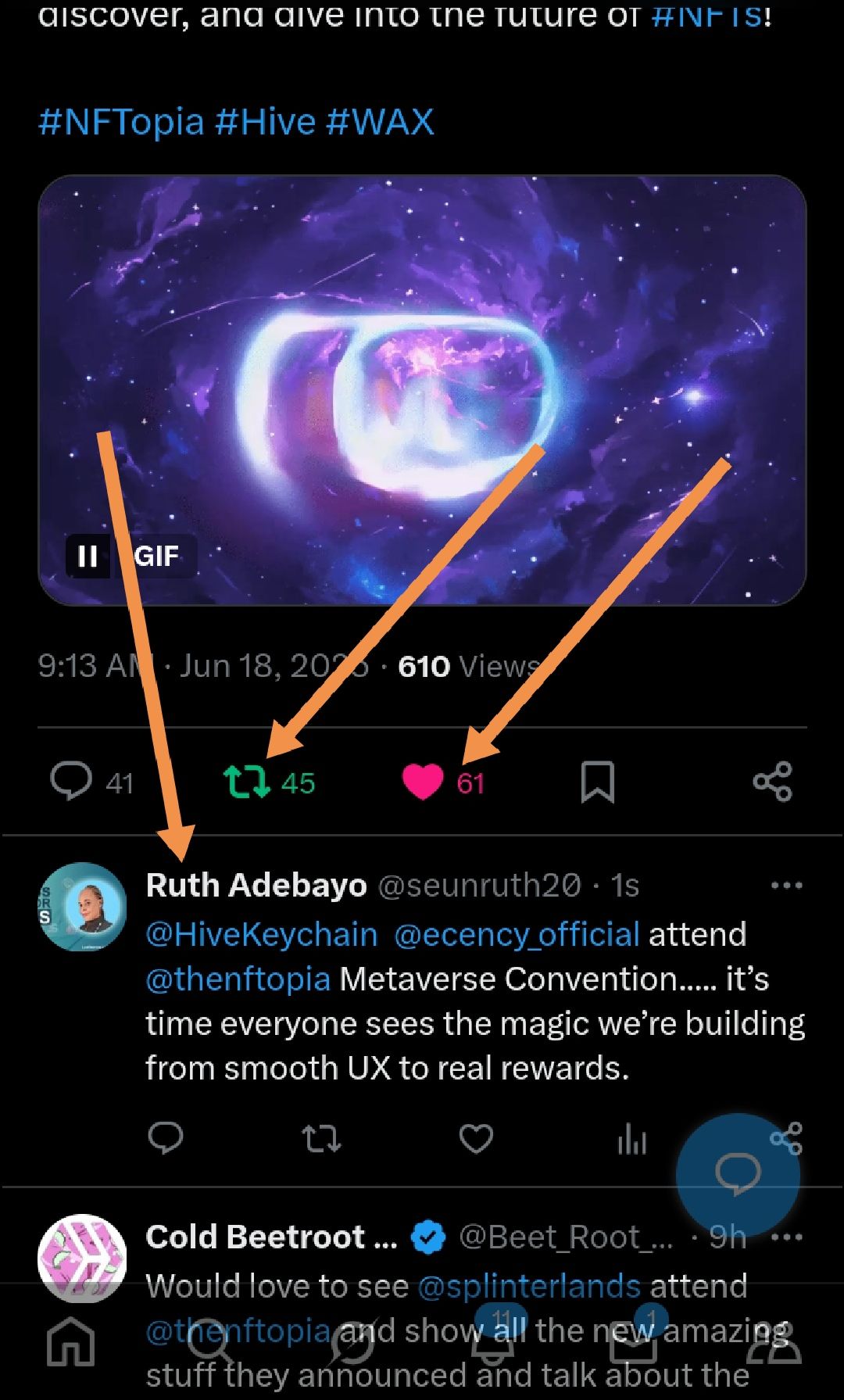Open replies on the main post
This screenshot has width=844, height=1400.
[x=72, y=782]
